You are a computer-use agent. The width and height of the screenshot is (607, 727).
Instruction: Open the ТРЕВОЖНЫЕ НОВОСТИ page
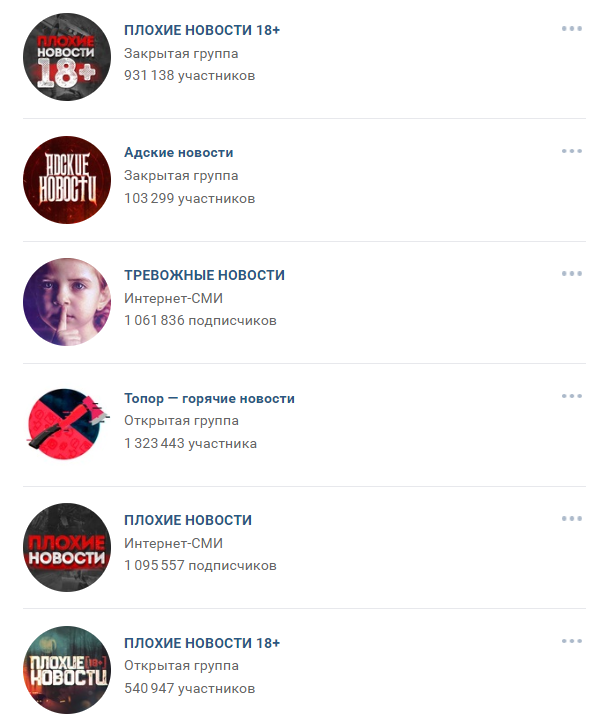coord(204,275)
